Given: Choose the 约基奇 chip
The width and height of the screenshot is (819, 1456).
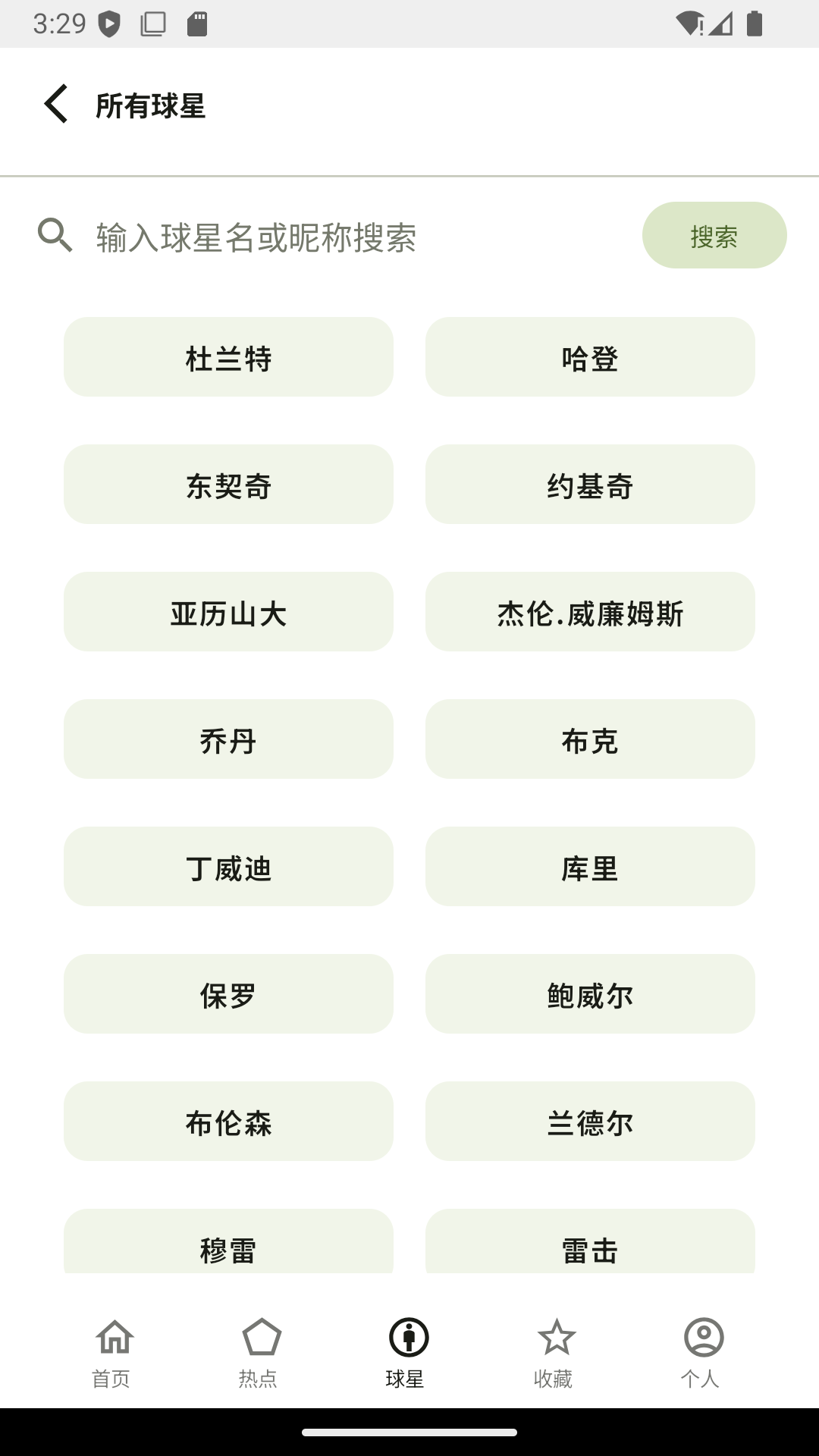Looking at the screenshot, I should 589,485.
